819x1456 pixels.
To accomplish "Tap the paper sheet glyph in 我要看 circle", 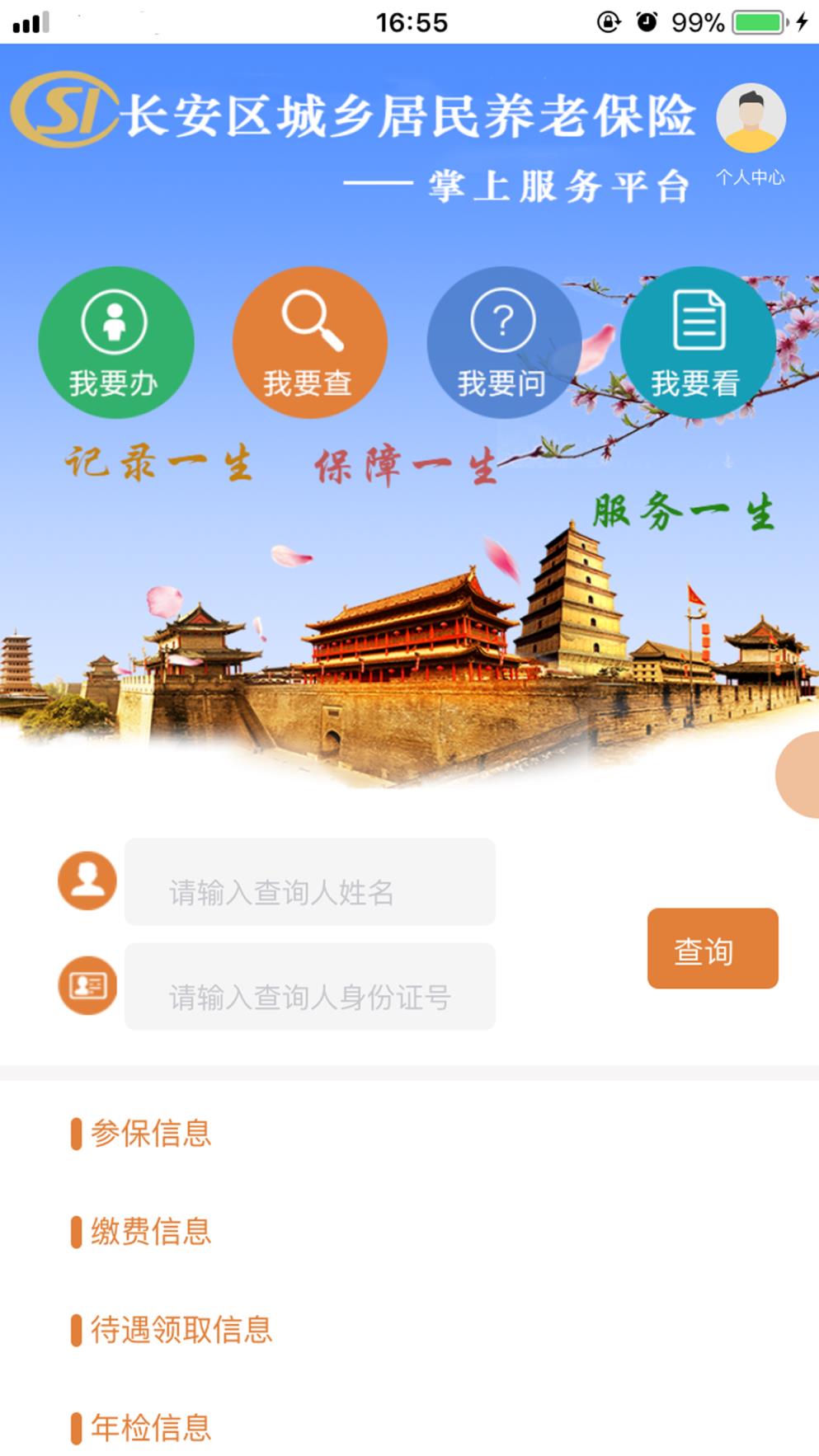I will [x=698, y=320].
